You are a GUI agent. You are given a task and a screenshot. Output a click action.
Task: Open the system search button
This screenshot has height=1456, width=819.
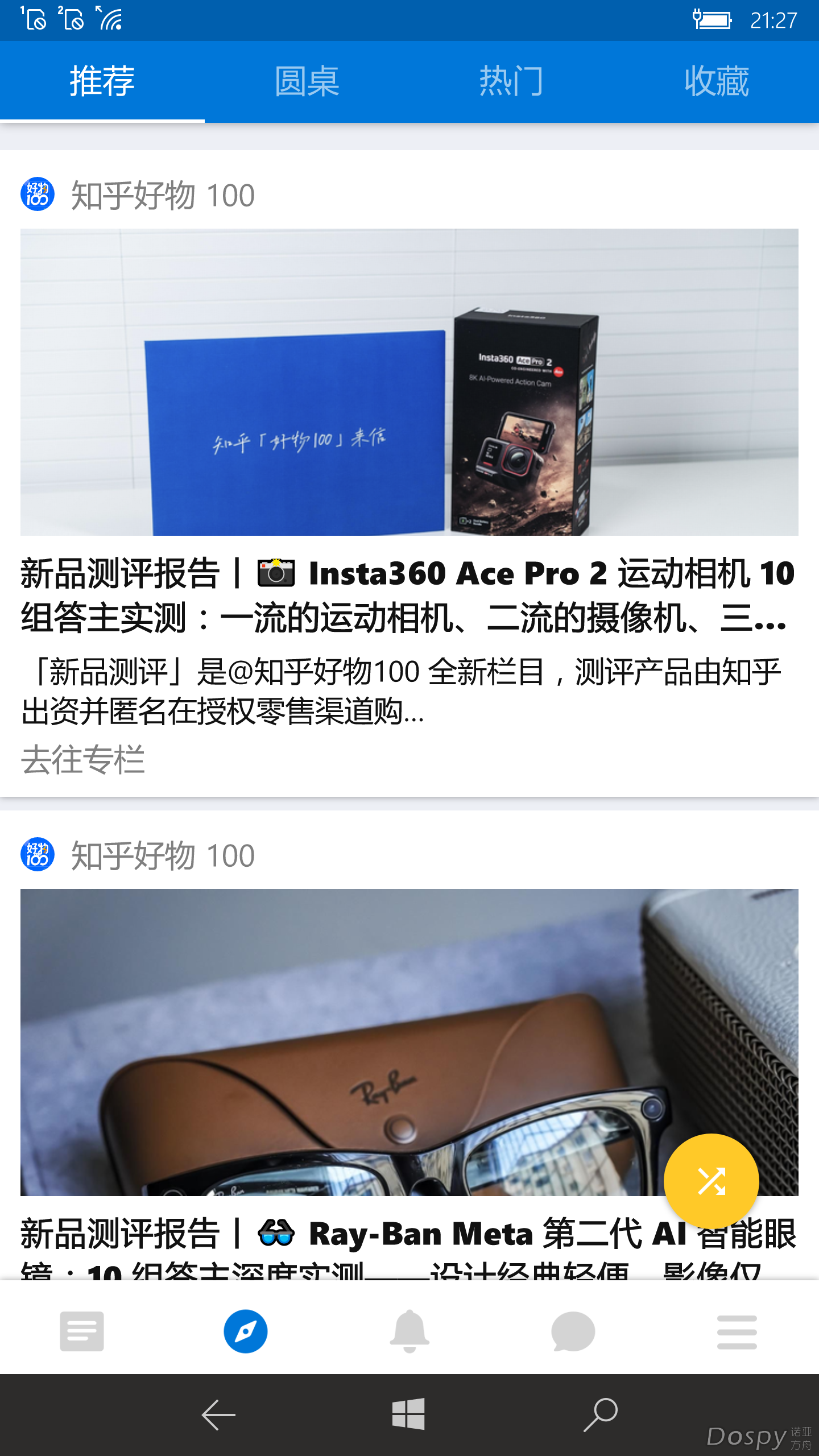click(x=601, y=1414)
